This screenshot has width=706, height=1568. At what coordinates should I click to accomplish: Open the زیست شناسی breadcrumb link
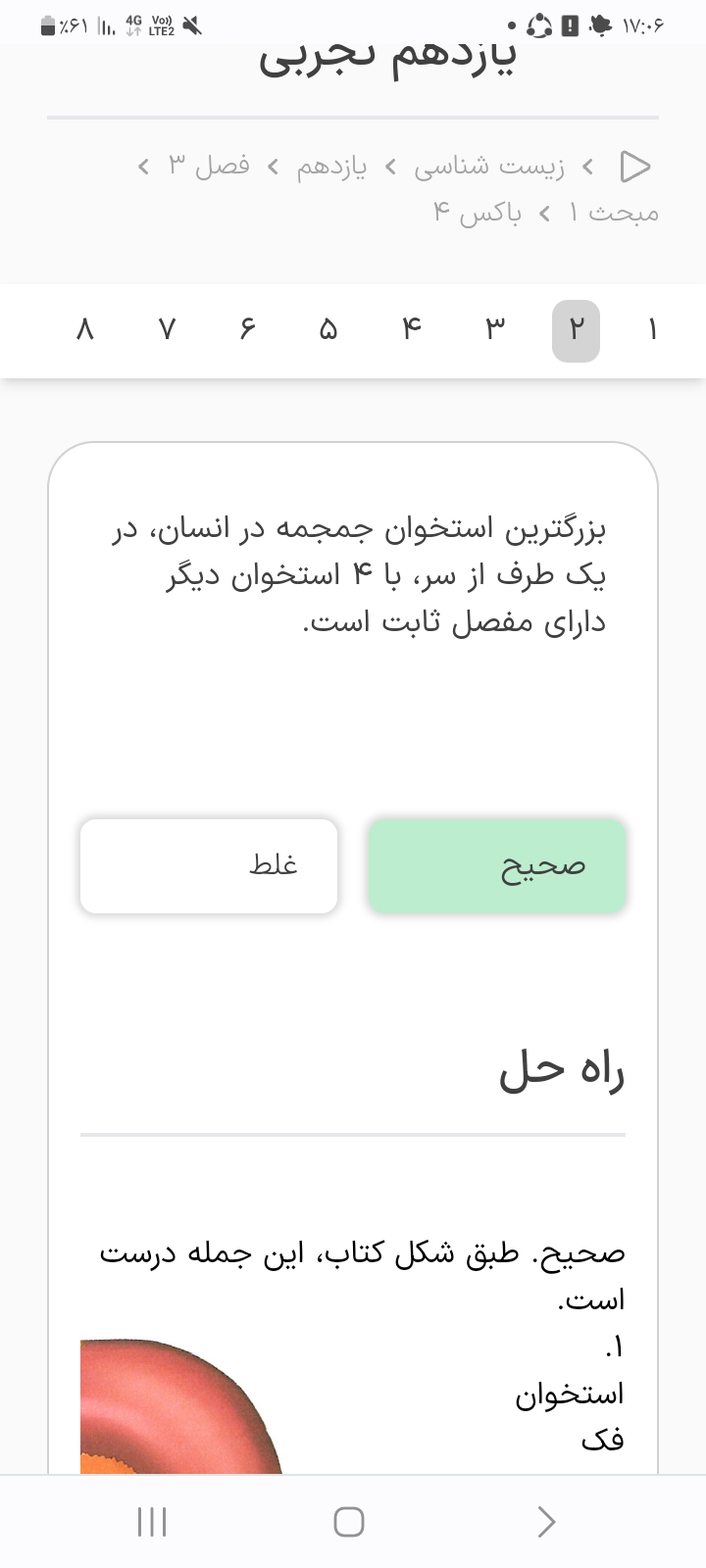click(488, 167)
